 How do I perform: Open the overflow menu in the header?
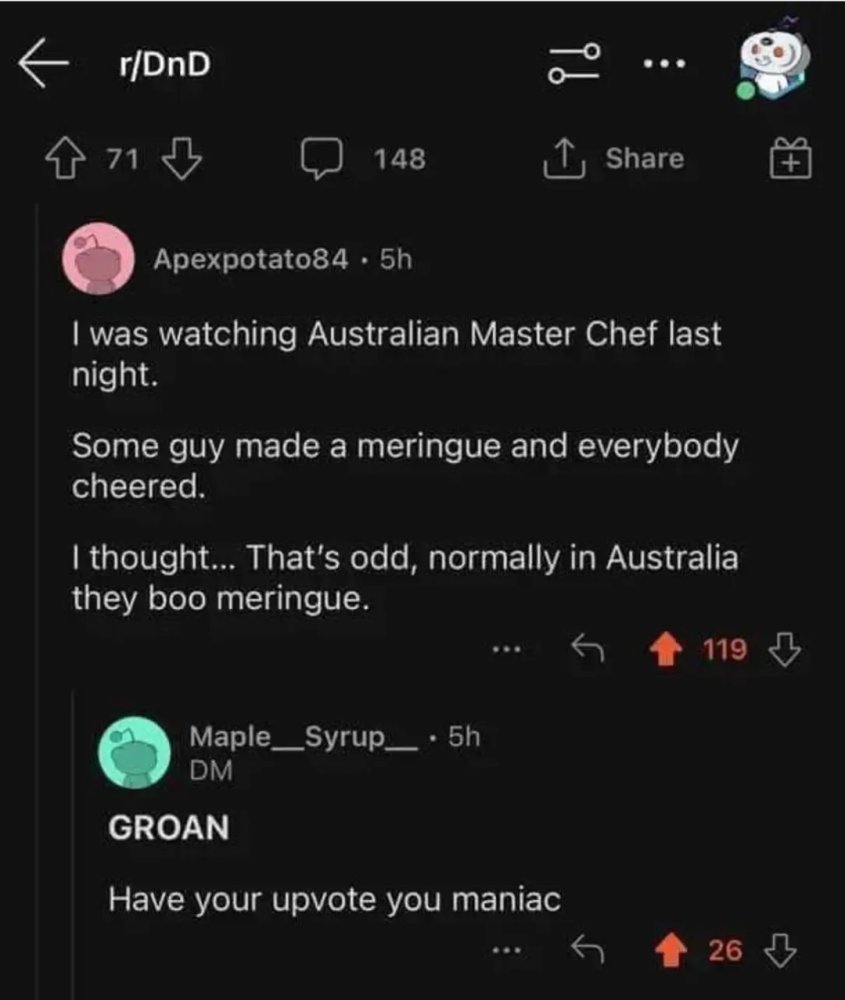click(x=664, y=66)
